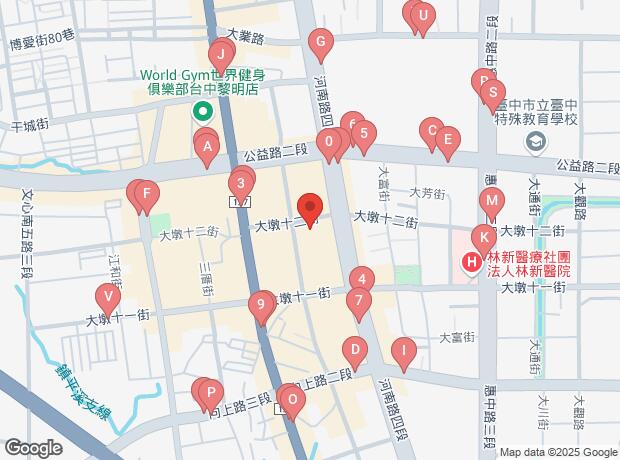620x460 pixels.
Task: Tap the map marker labeled P
Action: (210, 393)
